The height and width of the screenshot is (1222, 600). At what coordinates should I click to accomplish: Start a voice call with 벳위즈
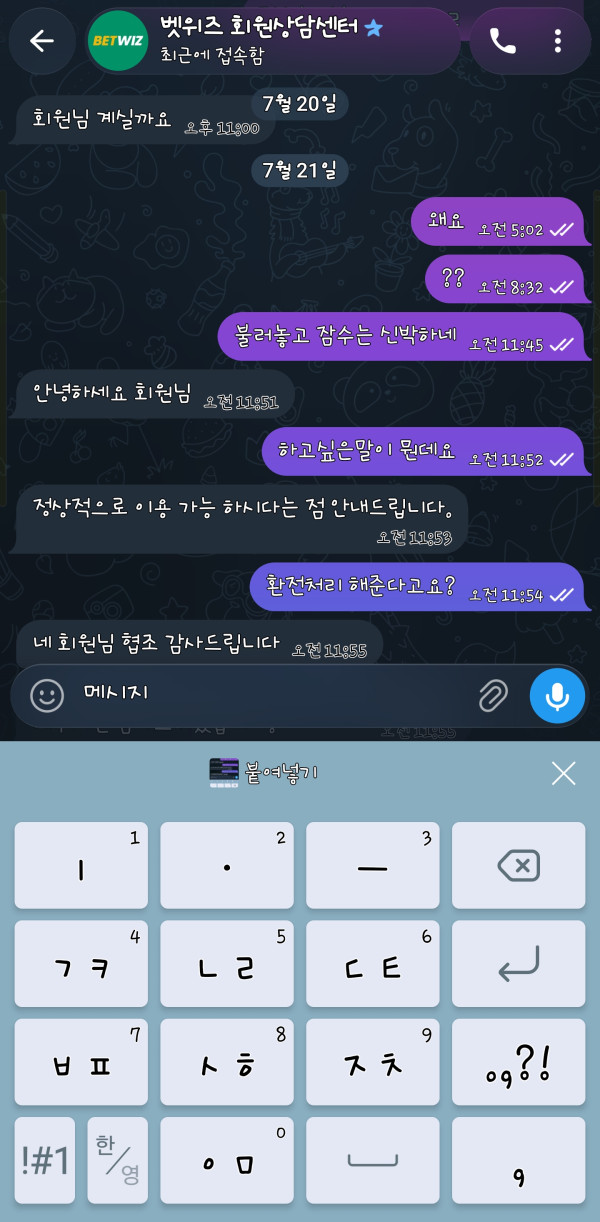[502, 41]
